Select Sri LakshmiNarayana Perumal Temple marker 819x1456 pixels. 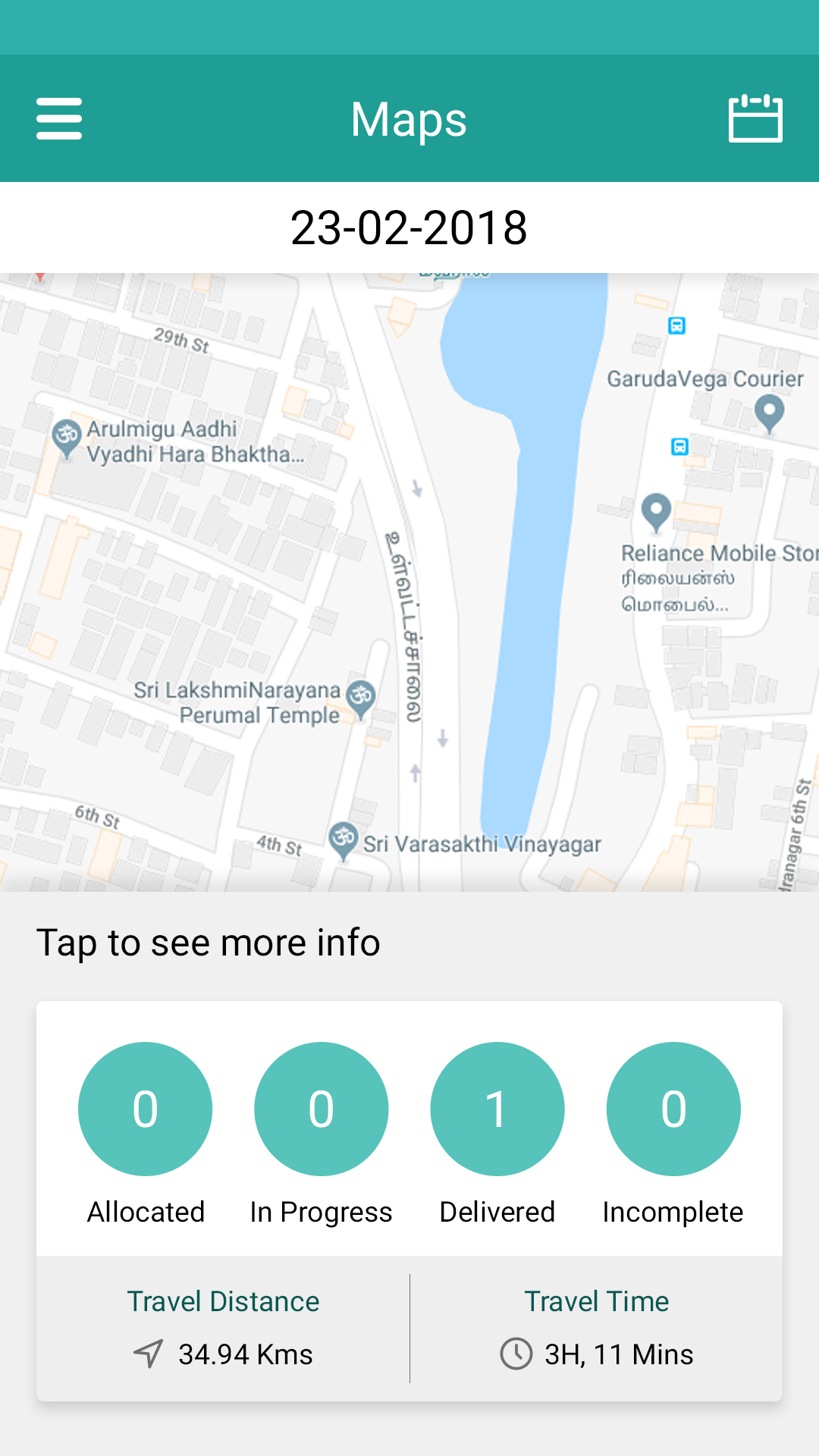coord(361,698)
